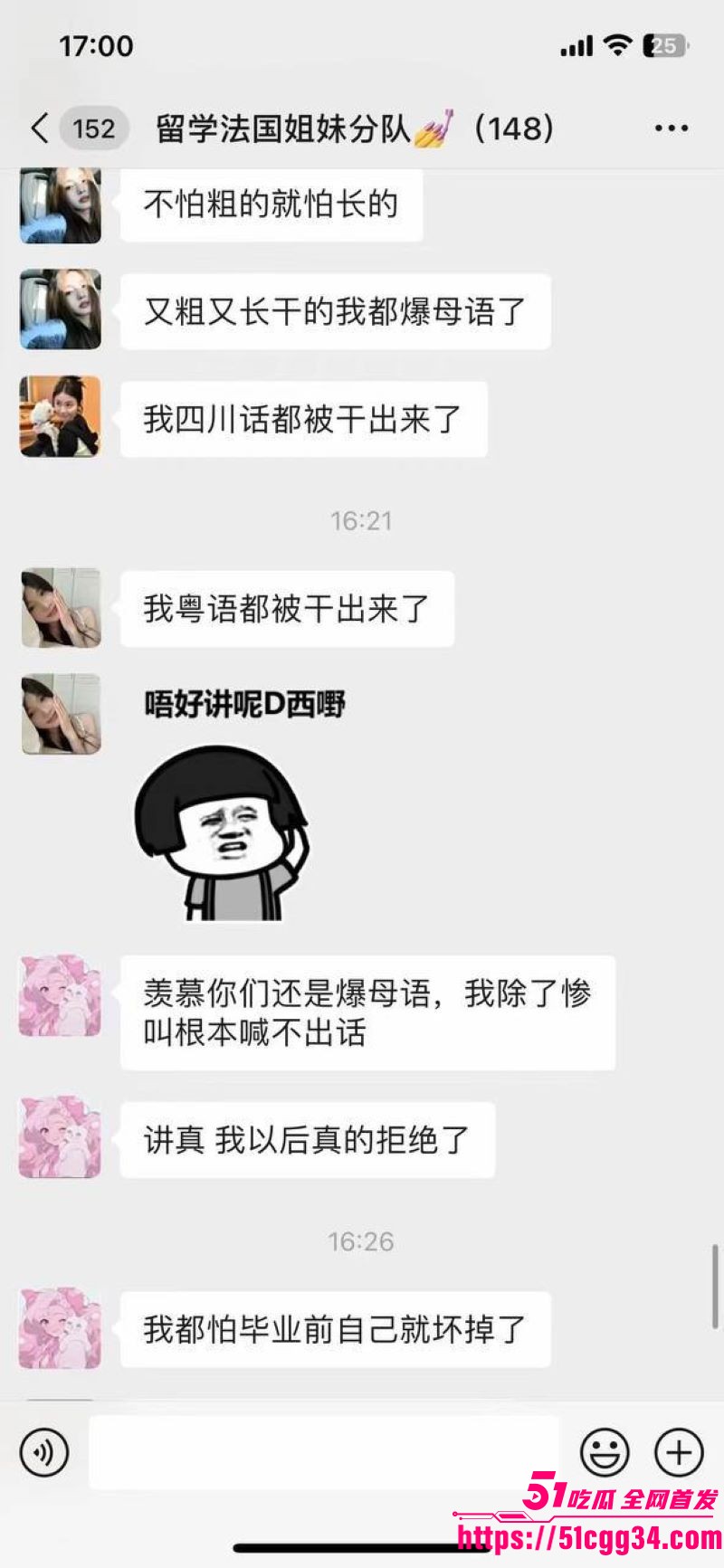
Task: Open the plus attachments menu
Action: pos(679,1452)
